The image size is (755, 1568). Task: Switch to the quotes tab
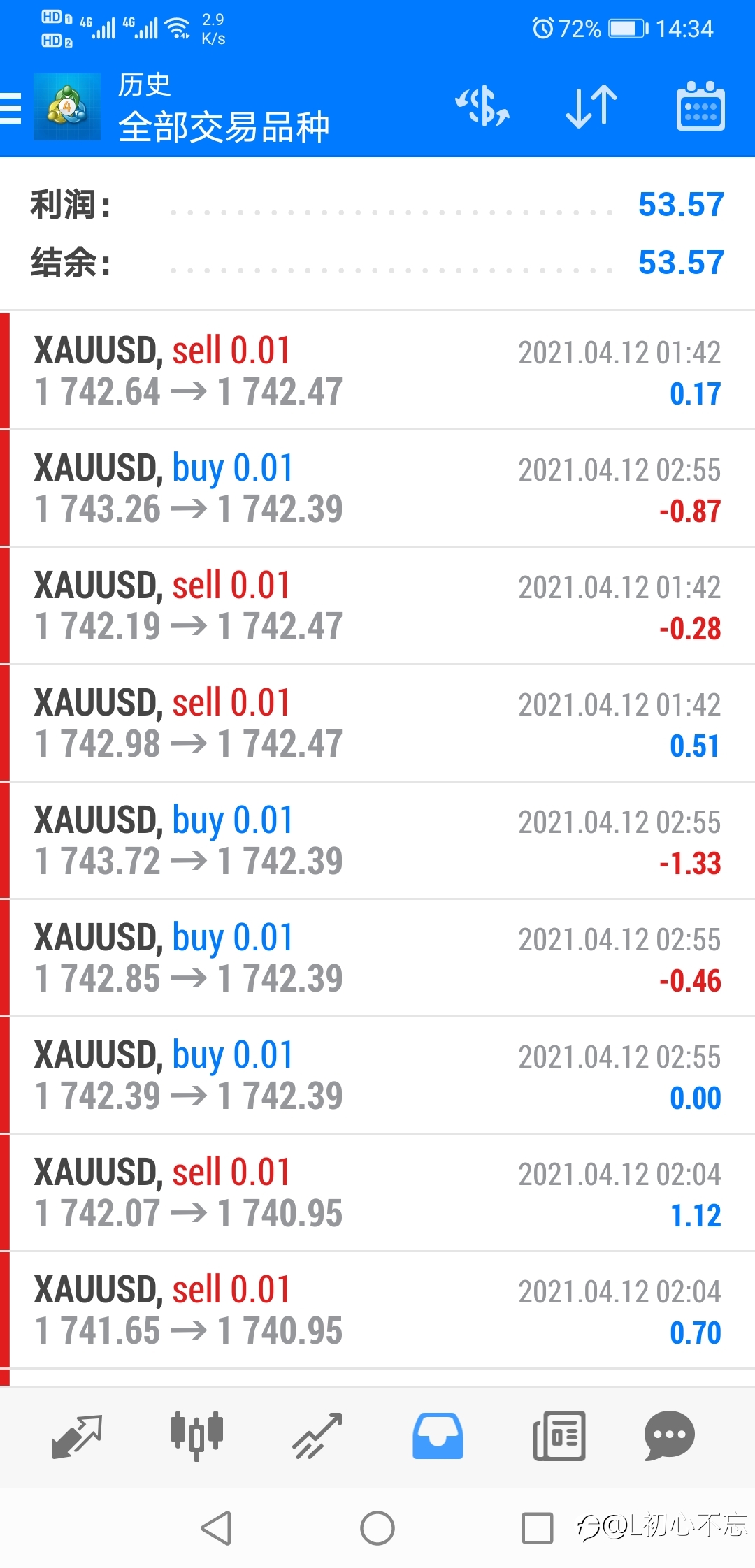pyautogui.click(x=77, y=1437)
